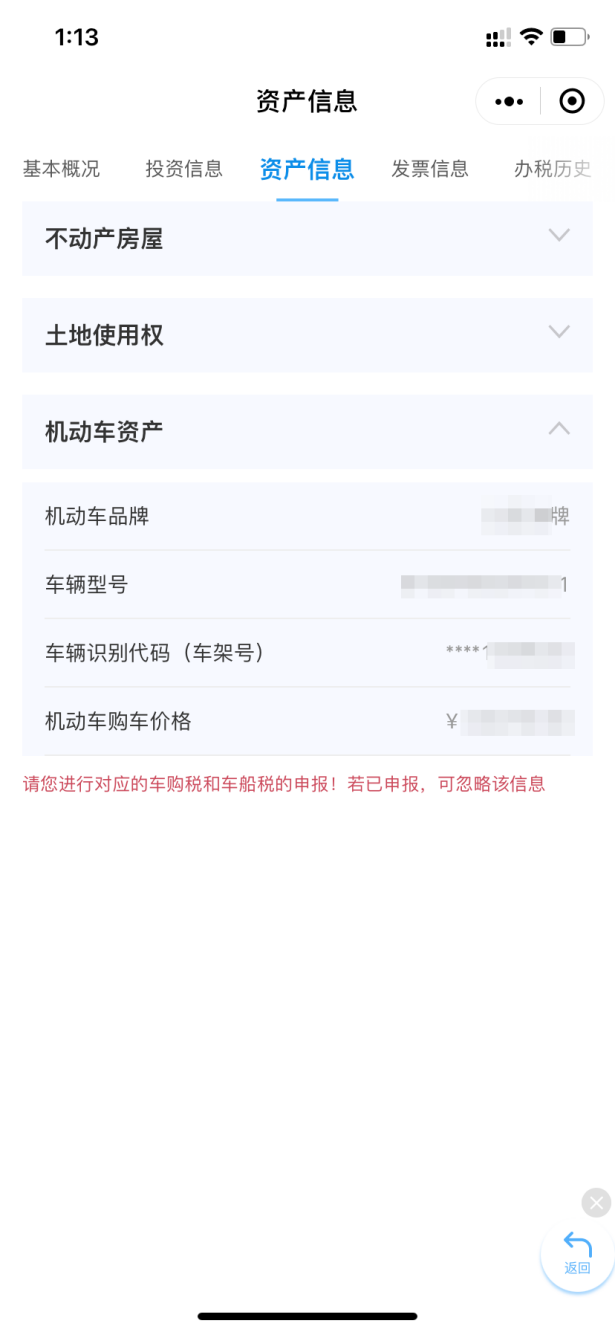Close the mini program with the circle button
615x1332 pixels.
[x=572, y=101]
